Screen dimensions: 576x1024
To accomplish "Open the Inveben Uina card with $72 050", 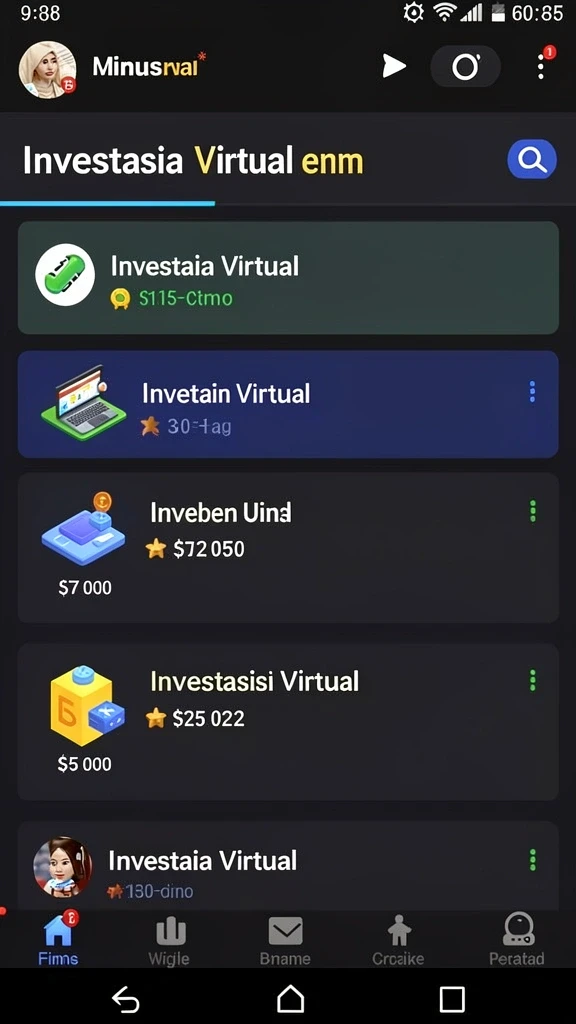I will pos(288,547).
